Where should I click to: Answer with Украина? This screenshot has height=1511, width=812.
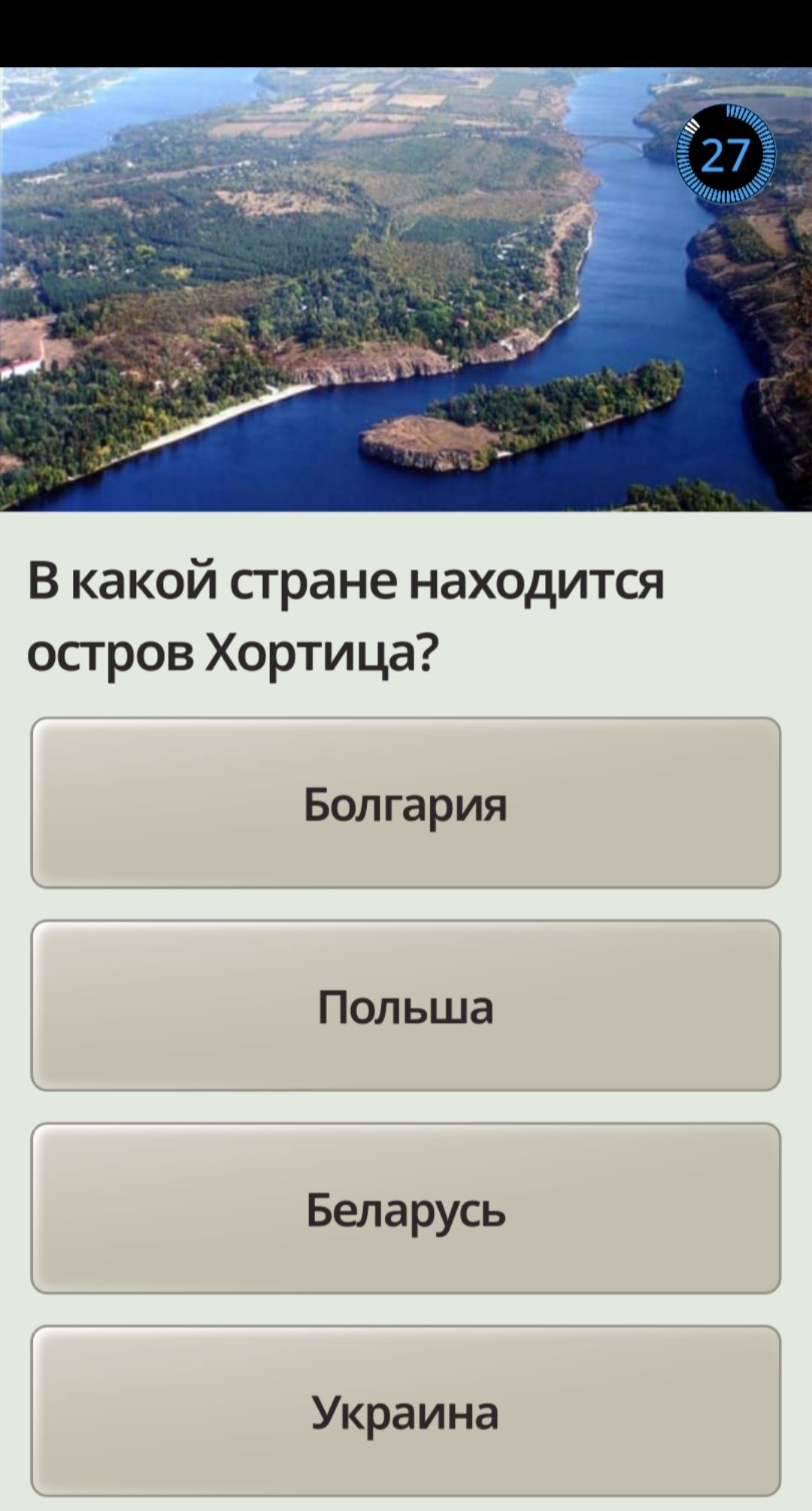(x=406, y=1411)
